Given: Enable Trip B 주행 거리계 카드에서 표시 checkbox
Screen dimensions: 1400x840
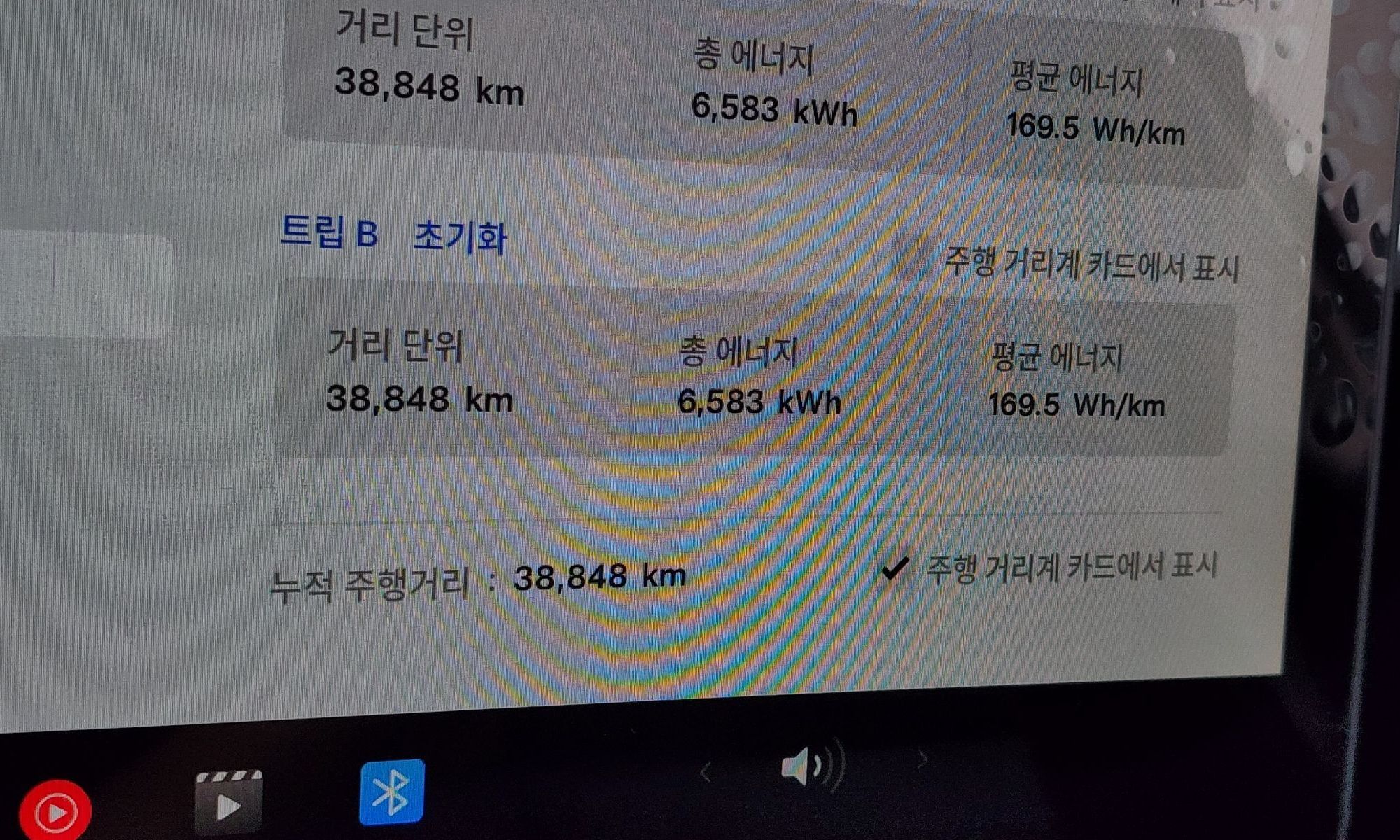Looking at the screenshot, I should click(911, 258).
